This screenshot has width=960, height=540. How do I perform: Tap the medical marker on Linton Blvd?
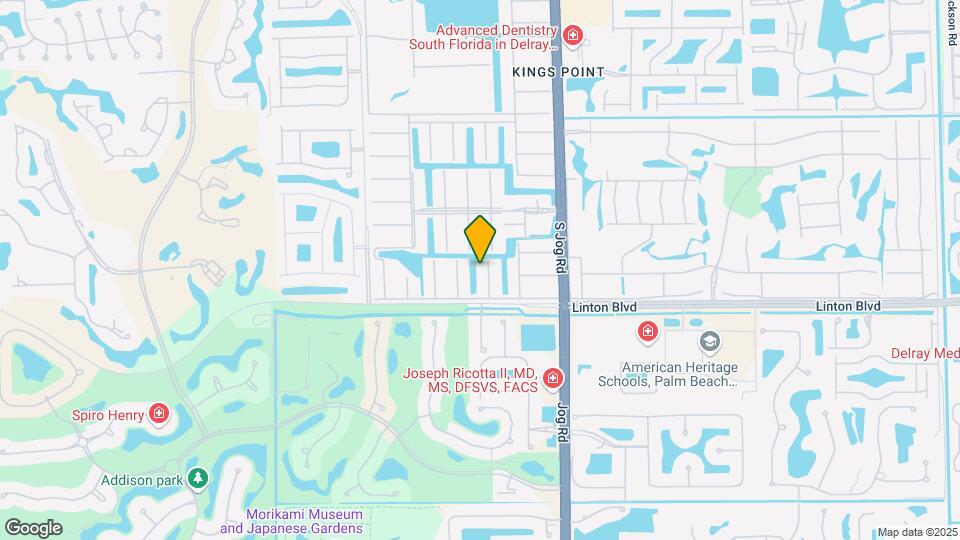coord(648,331)
